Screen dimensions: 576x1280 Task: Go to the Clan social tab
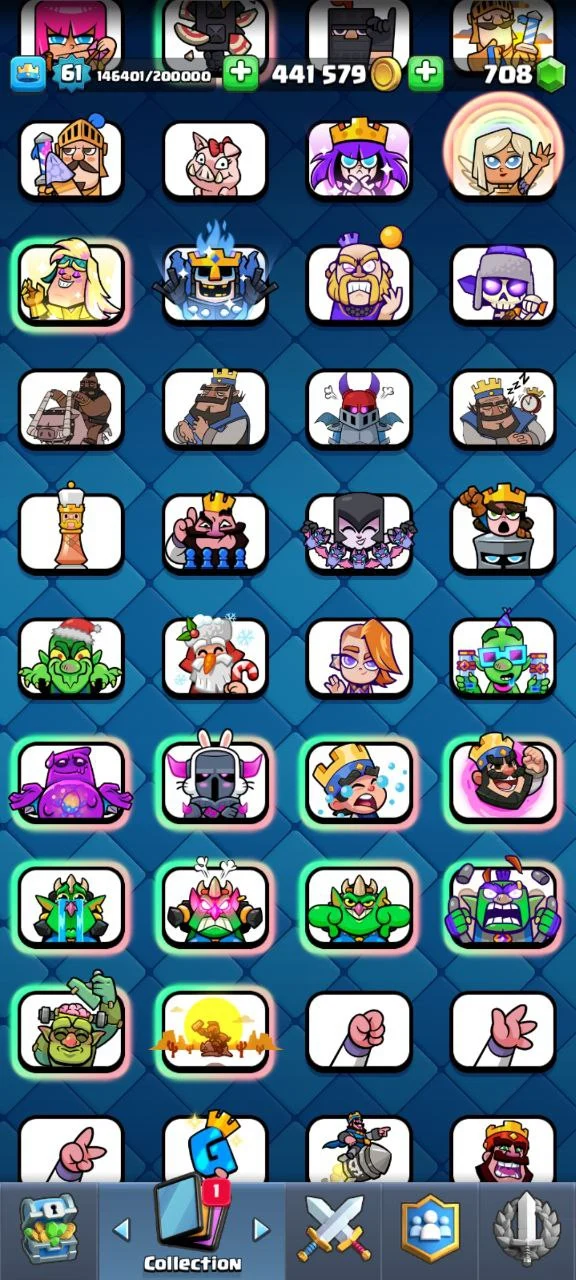click(430, 1228)
